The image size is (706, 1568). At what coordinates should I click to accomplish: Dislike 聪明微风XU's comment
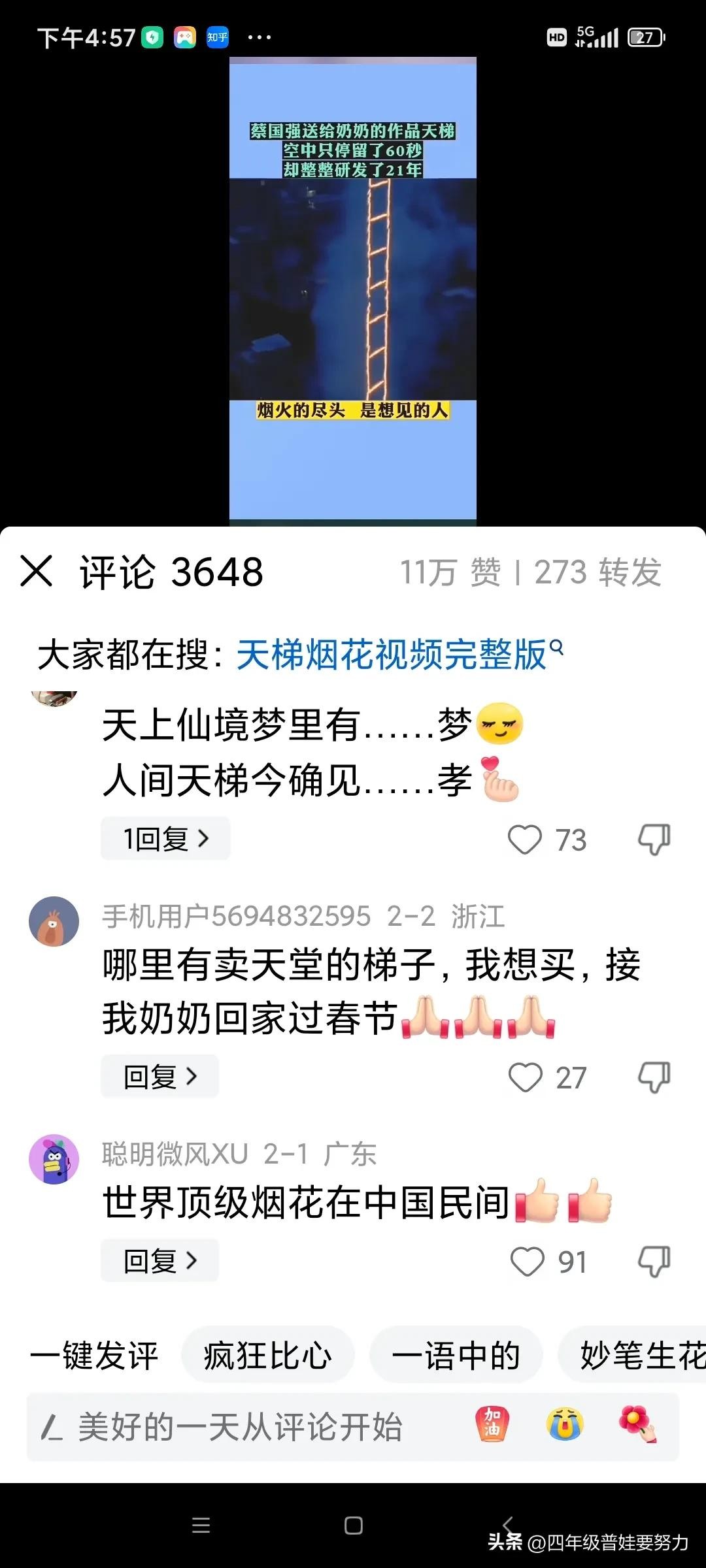654,1262
